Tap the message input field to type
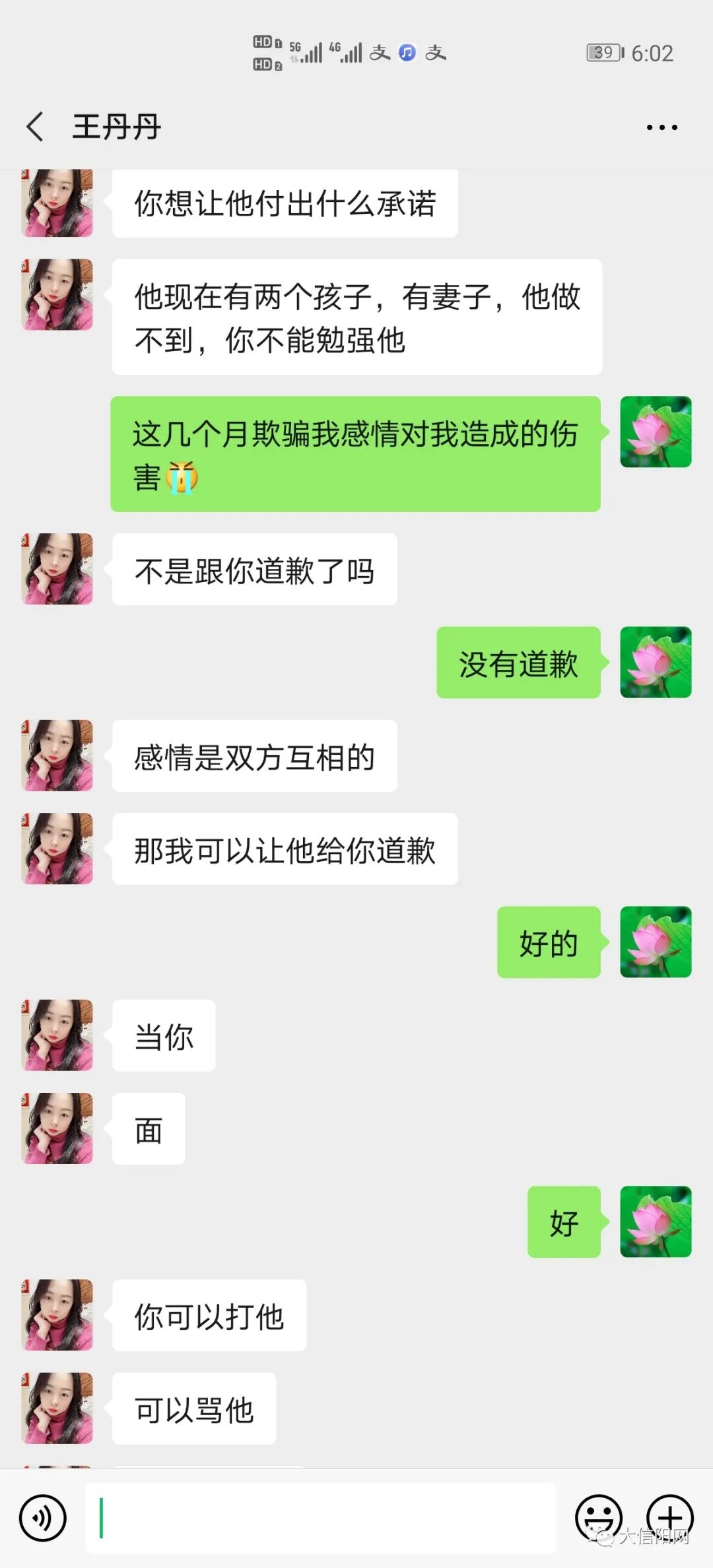This screenshot has width=713, height=1568. (x=323, y=1517)
